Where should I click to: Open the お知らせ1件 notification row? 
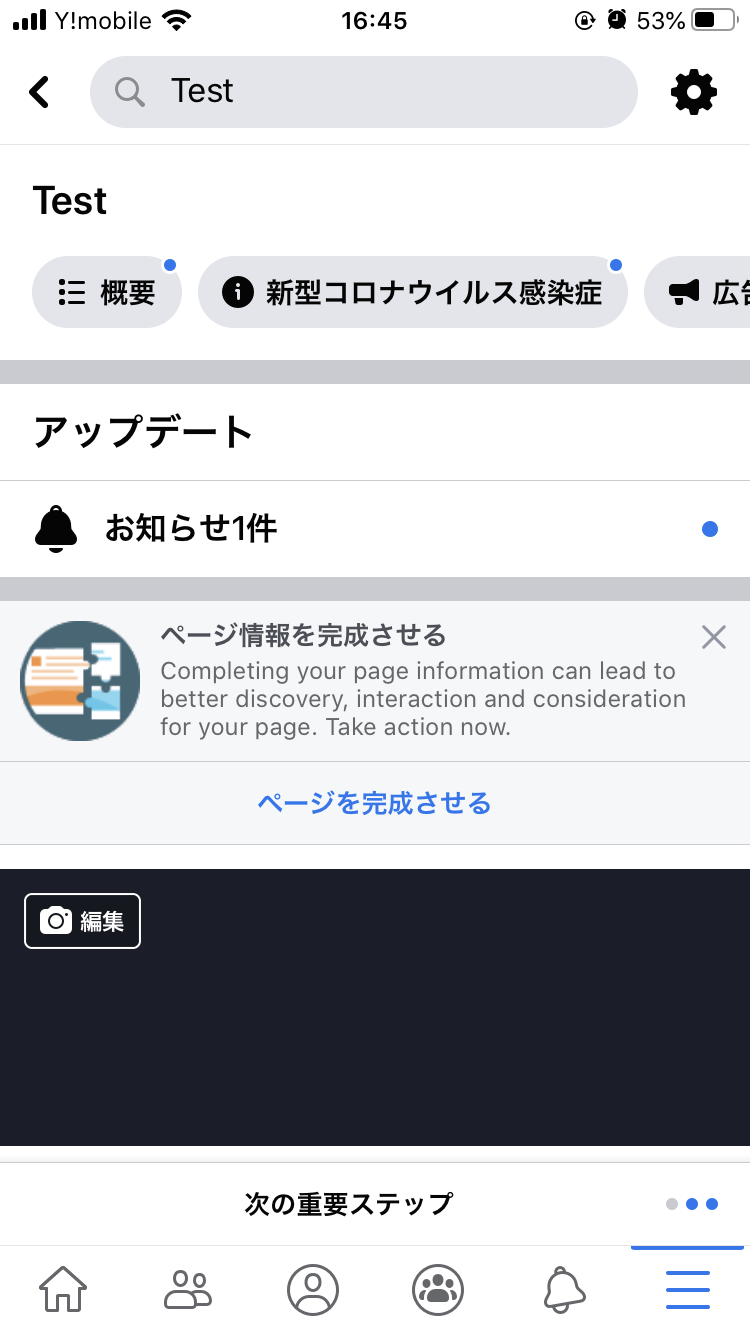(x=375, y=529)
